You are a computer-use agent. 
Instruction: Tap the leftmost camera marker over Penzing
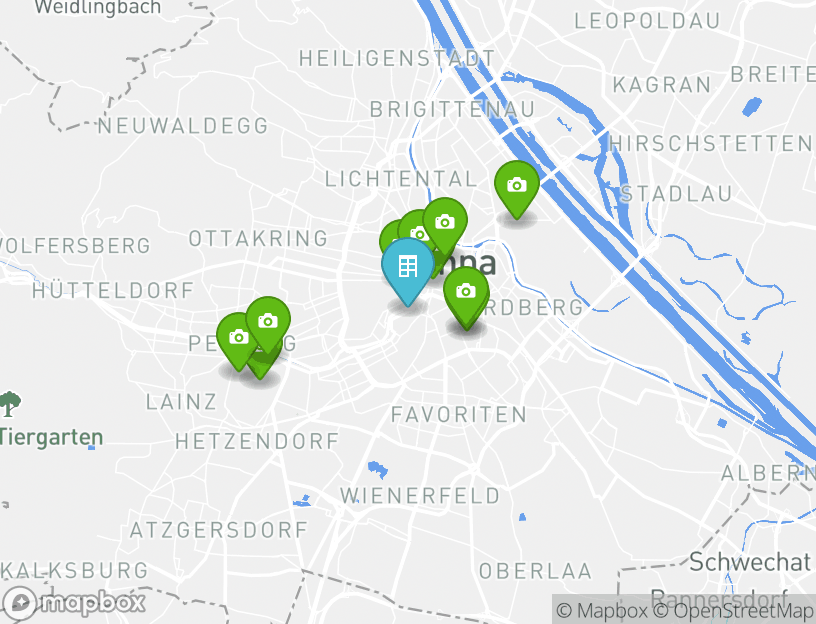238,337
